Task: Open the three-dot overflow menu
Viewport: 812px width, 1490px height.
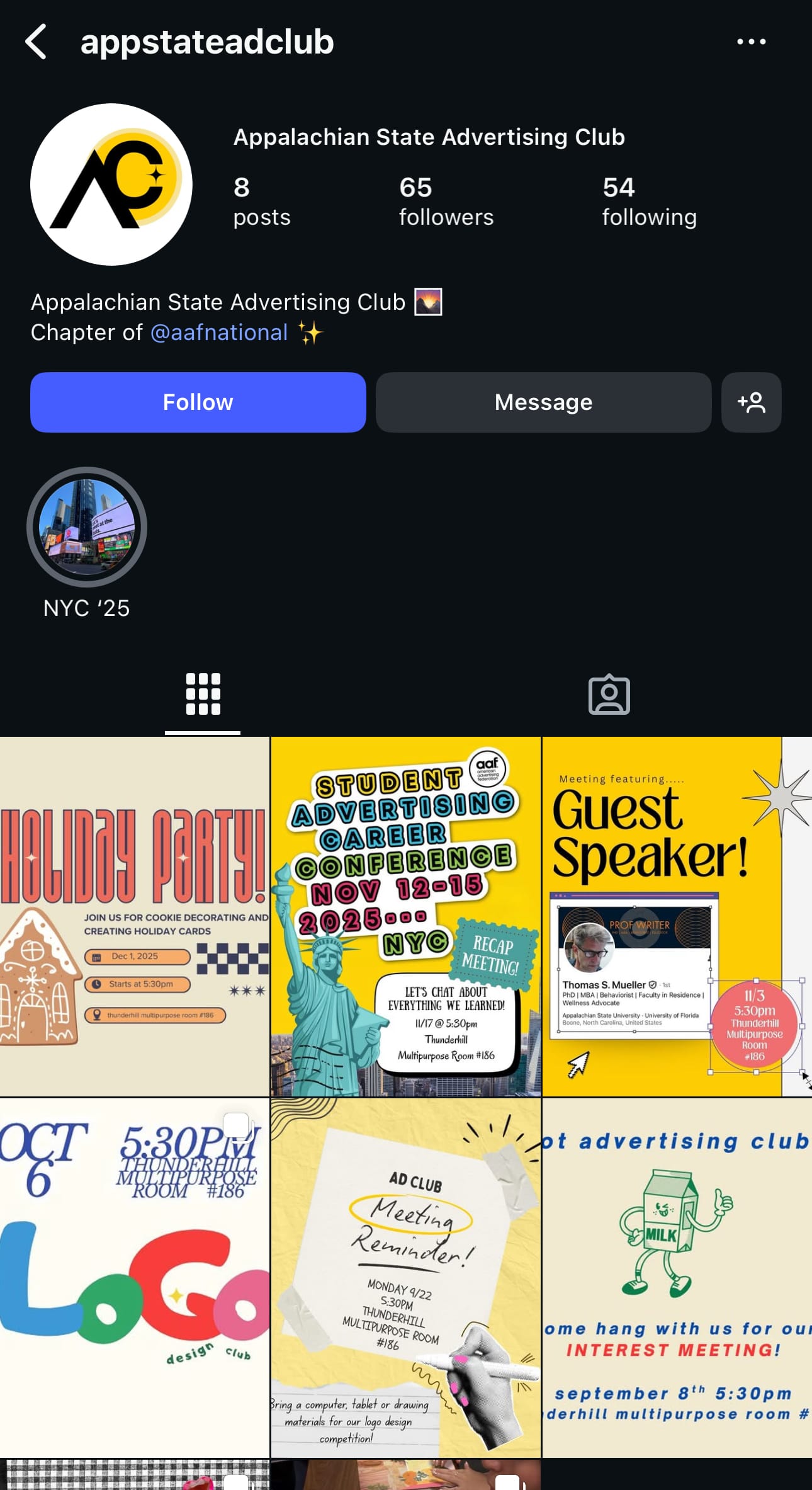Action: click(x=751, y=42)
